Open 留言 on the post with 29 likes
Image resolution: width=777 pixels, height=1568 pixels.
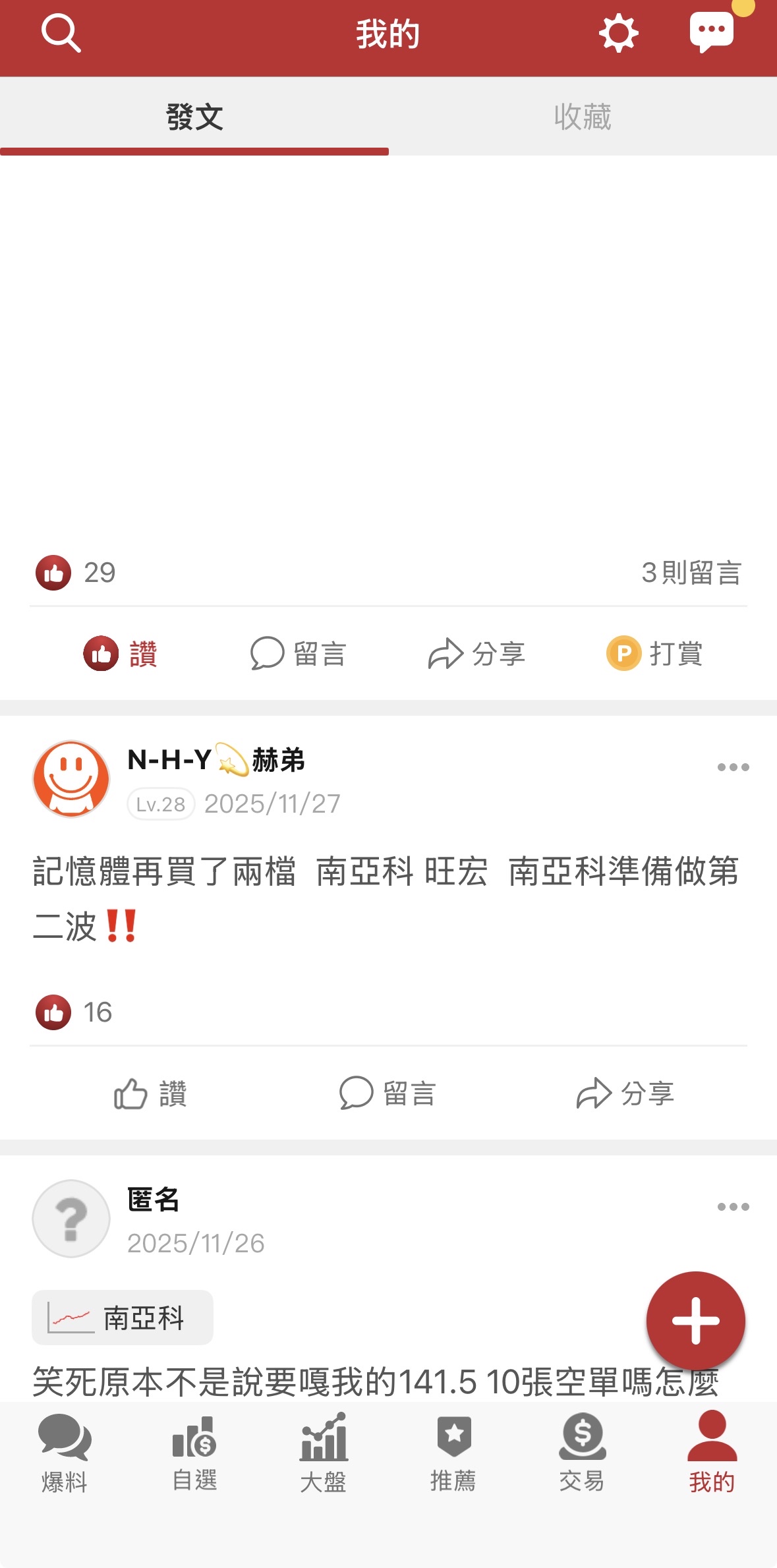click(x=299, y=654)
